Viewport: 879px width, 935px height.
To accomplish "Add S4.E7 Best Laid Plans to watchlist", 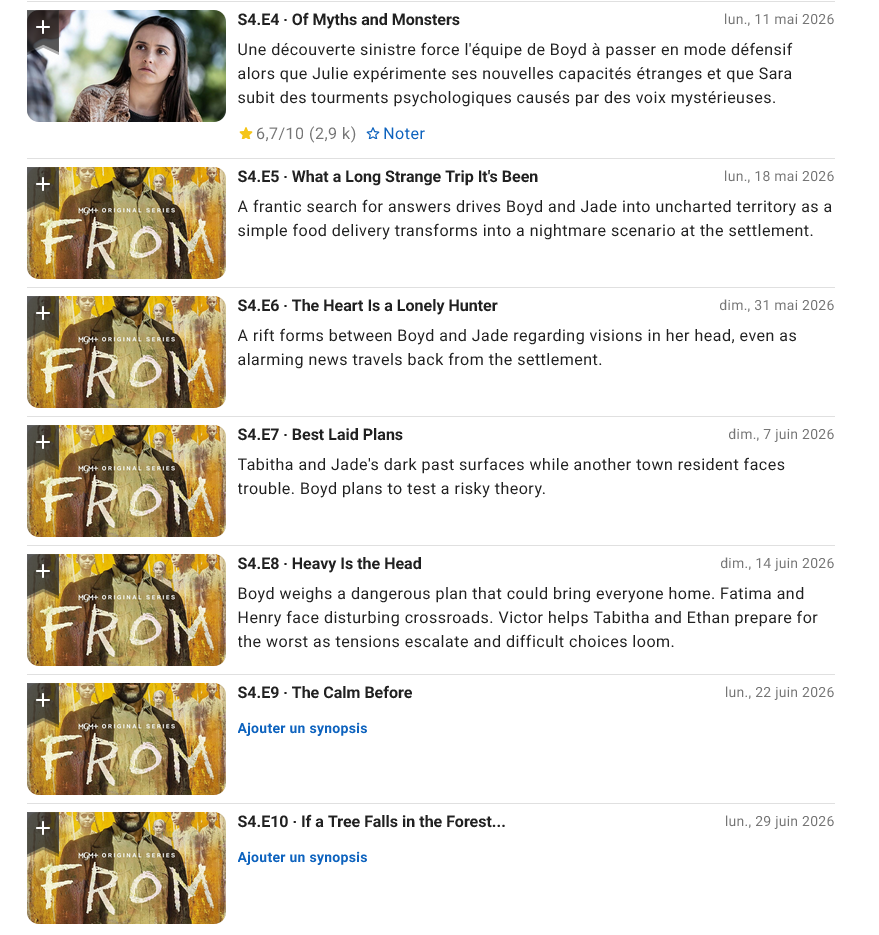I will click(43, 442).
